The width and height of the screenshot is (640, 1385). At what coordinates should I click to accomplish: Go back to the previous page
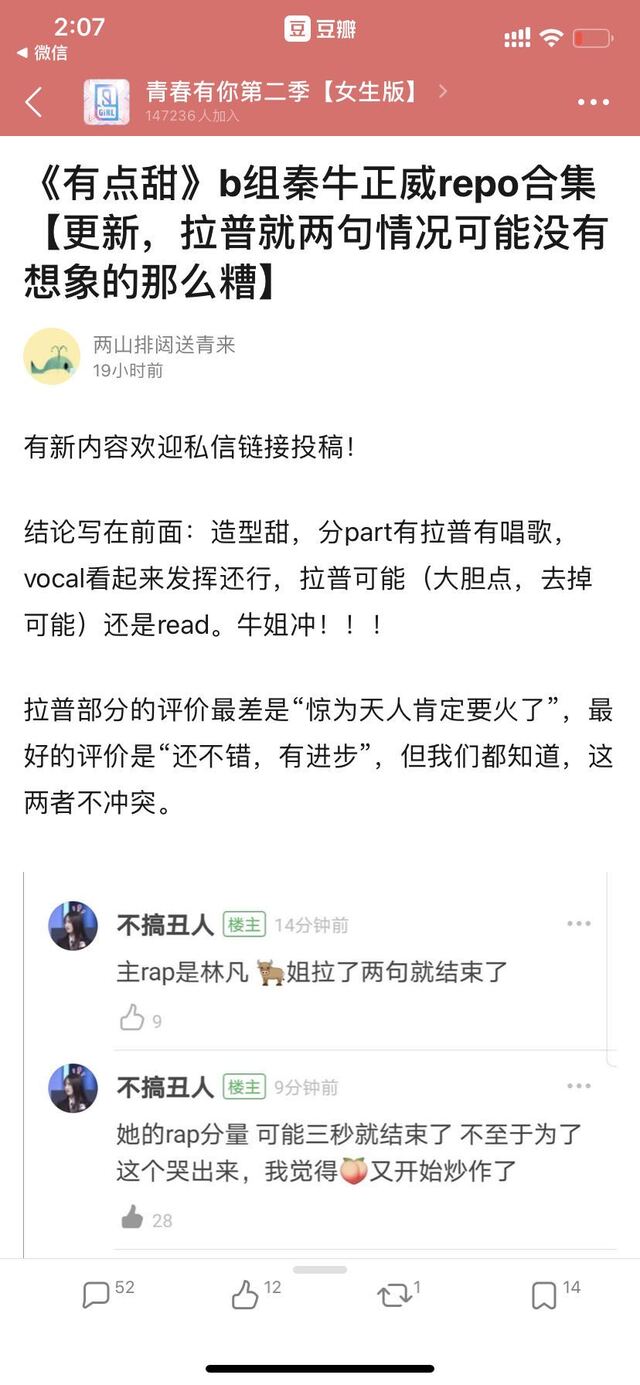(34, 102)
